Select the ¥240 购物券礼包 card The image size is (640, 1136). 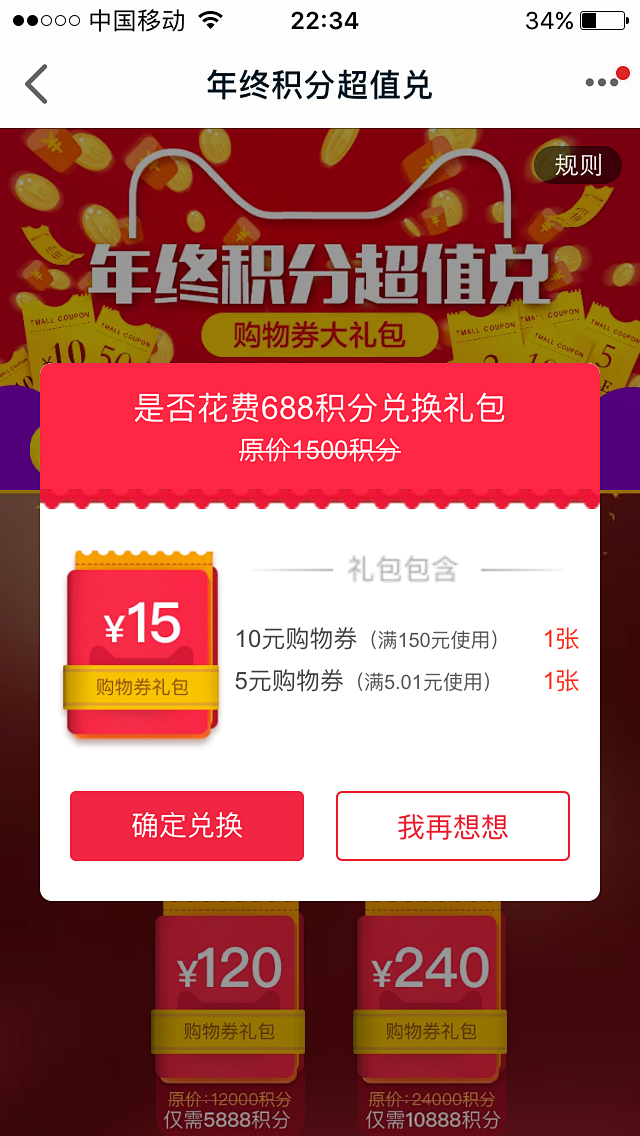pyautogui.click(x=431, y=1000)
